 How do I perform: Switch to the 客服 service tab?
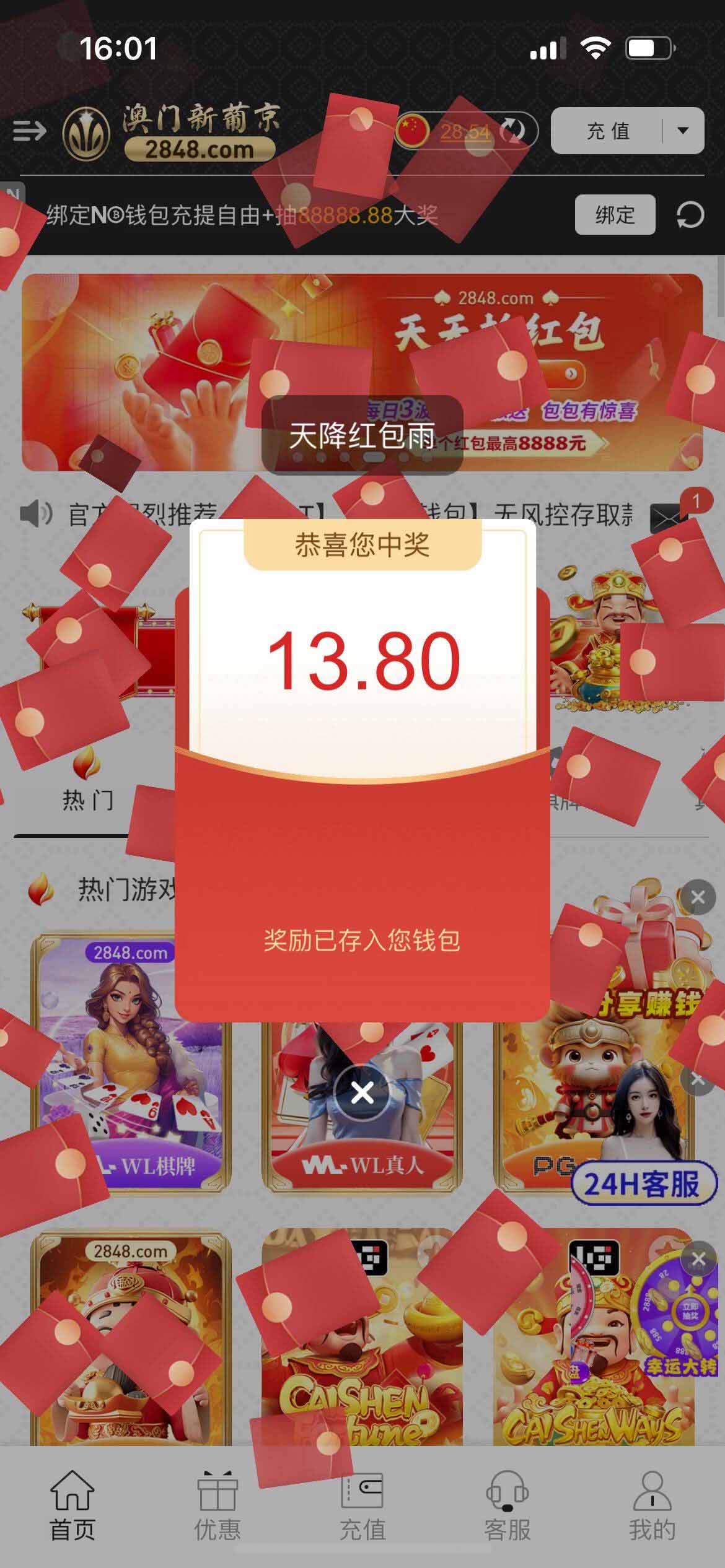click(x=507, y=1506)
